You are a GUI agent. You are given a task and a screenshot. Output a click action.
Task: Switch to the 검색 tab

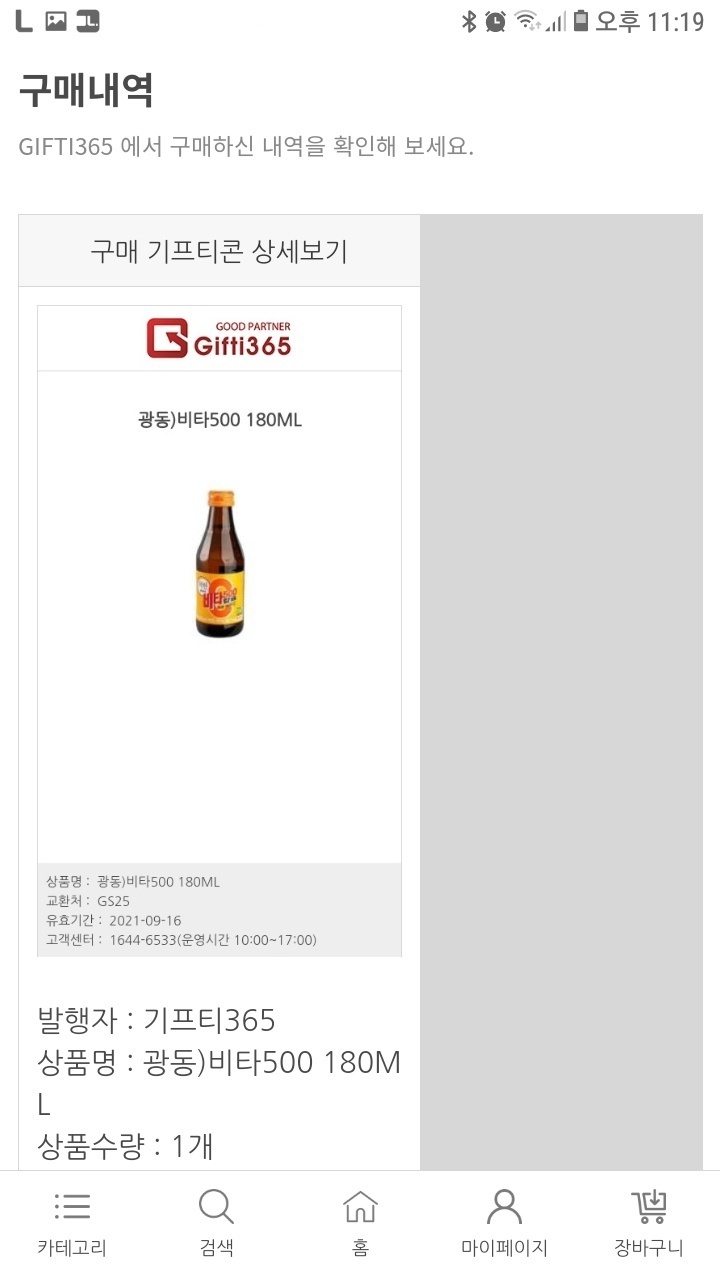coord(216,1223)
